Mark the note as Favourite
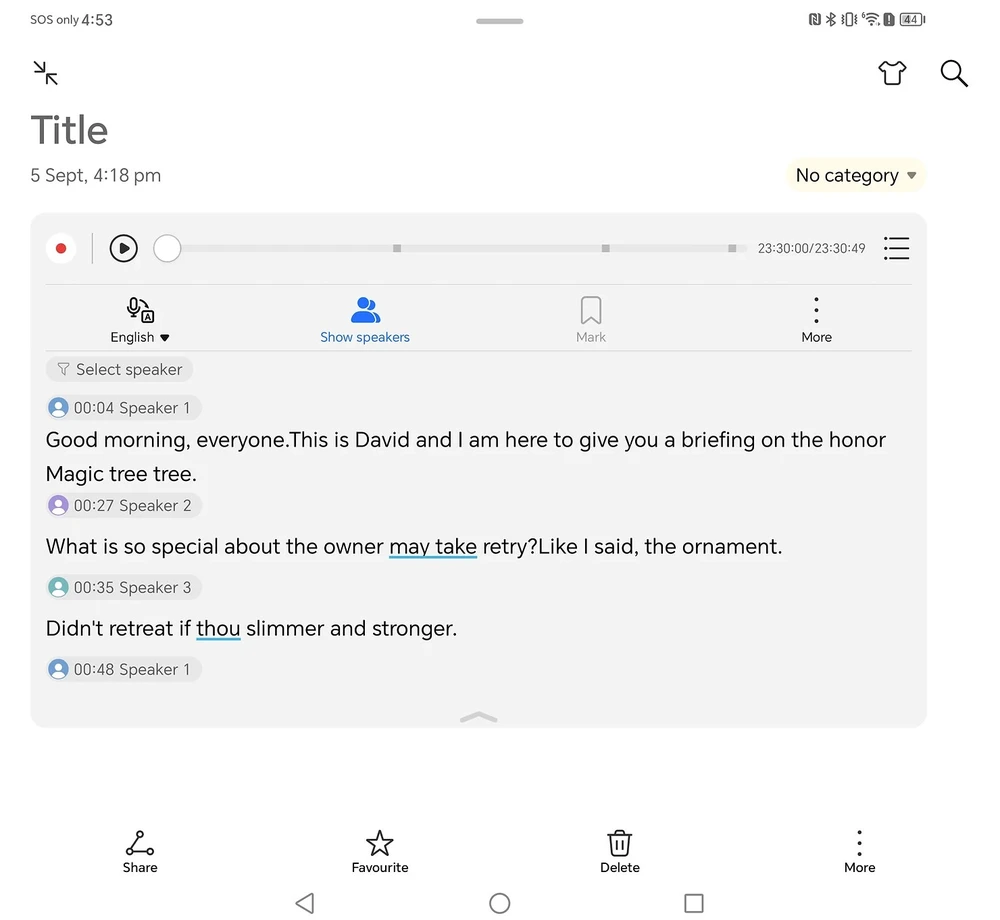The height and width of the screenshot is (920, 1000). pos(380,852)
